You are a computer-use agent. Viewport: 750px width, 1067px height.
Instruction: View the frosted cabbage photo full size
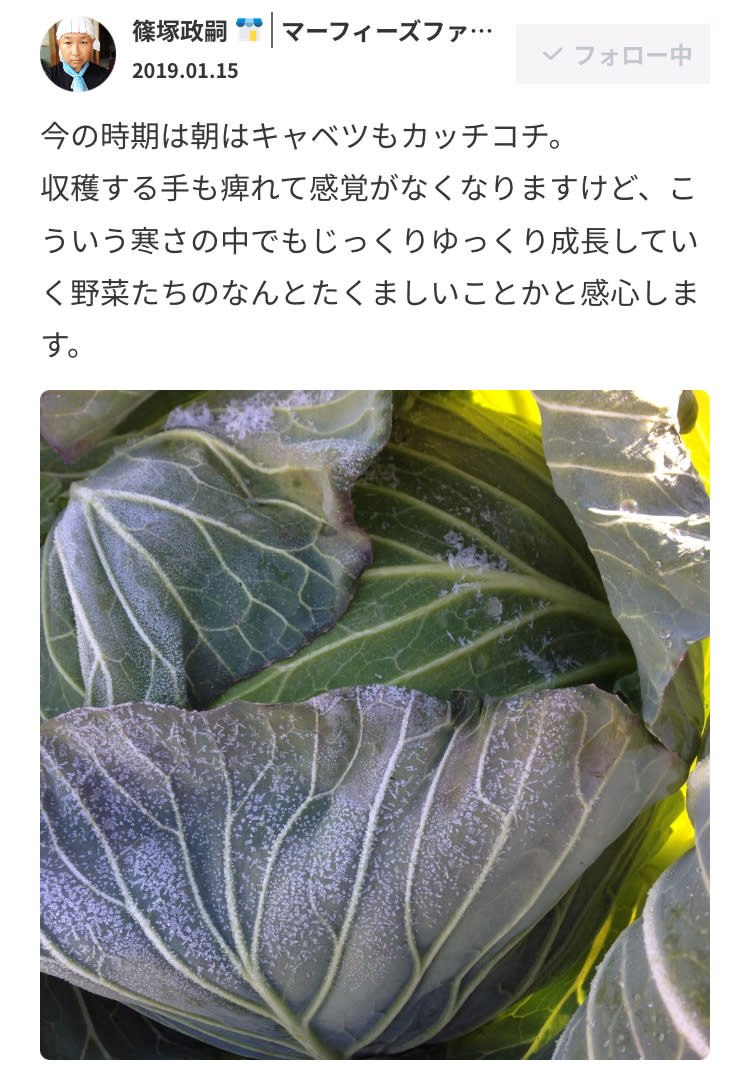[375, 724]
